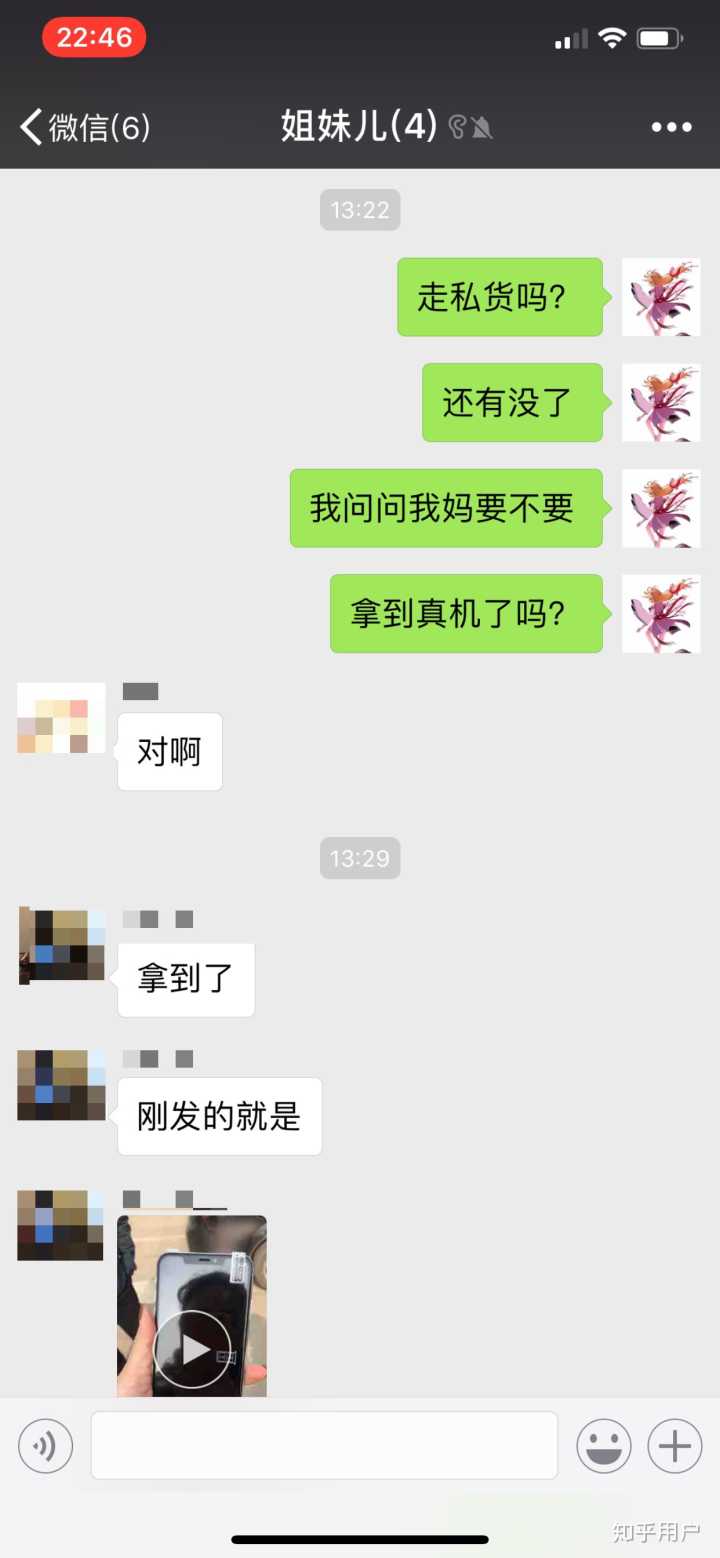Open my avatar beside 走私货吗?
Image resolution: width=720 pixels, height=1558 pixels.
click(x=661, y=297)
